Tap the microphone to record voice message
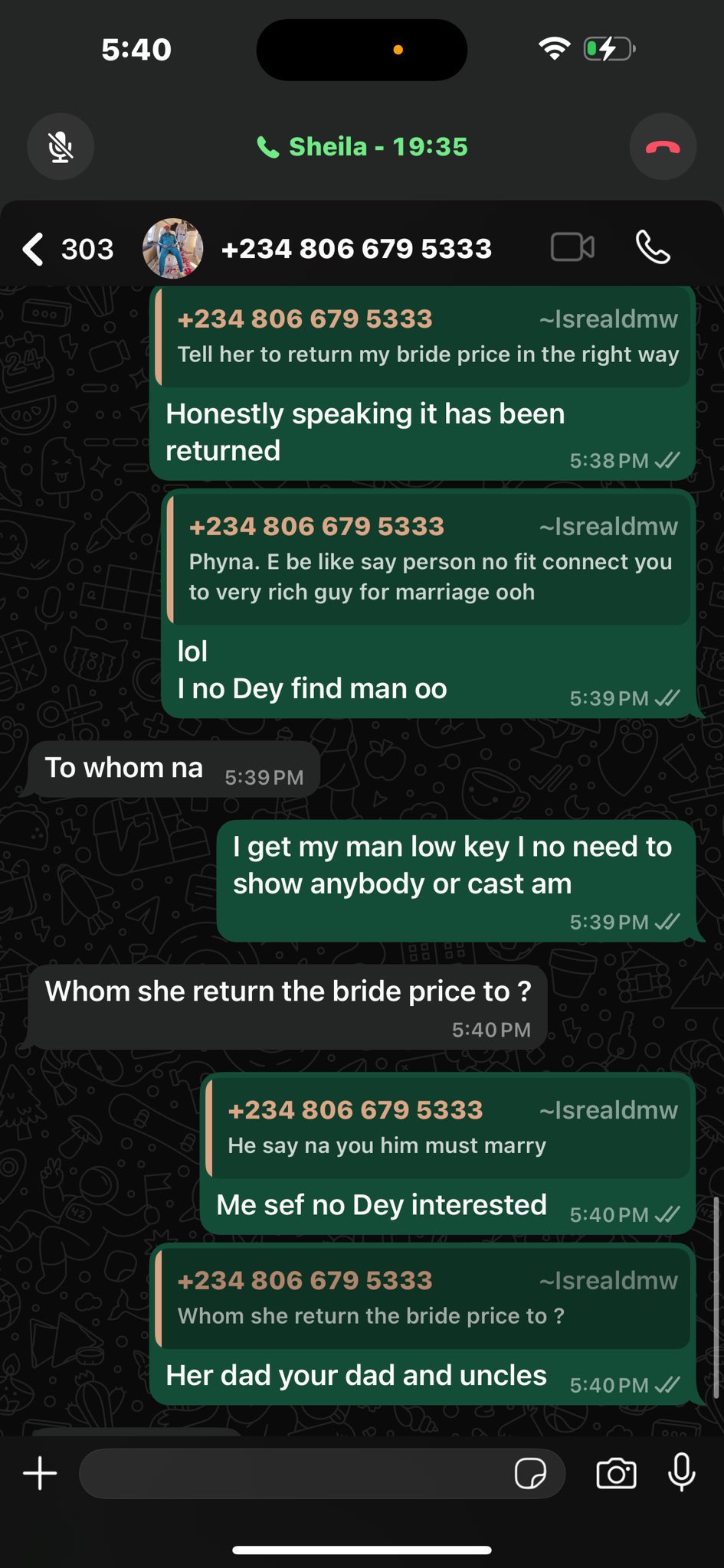This screenshot has height=1568, width=724. click(681, 1472)
